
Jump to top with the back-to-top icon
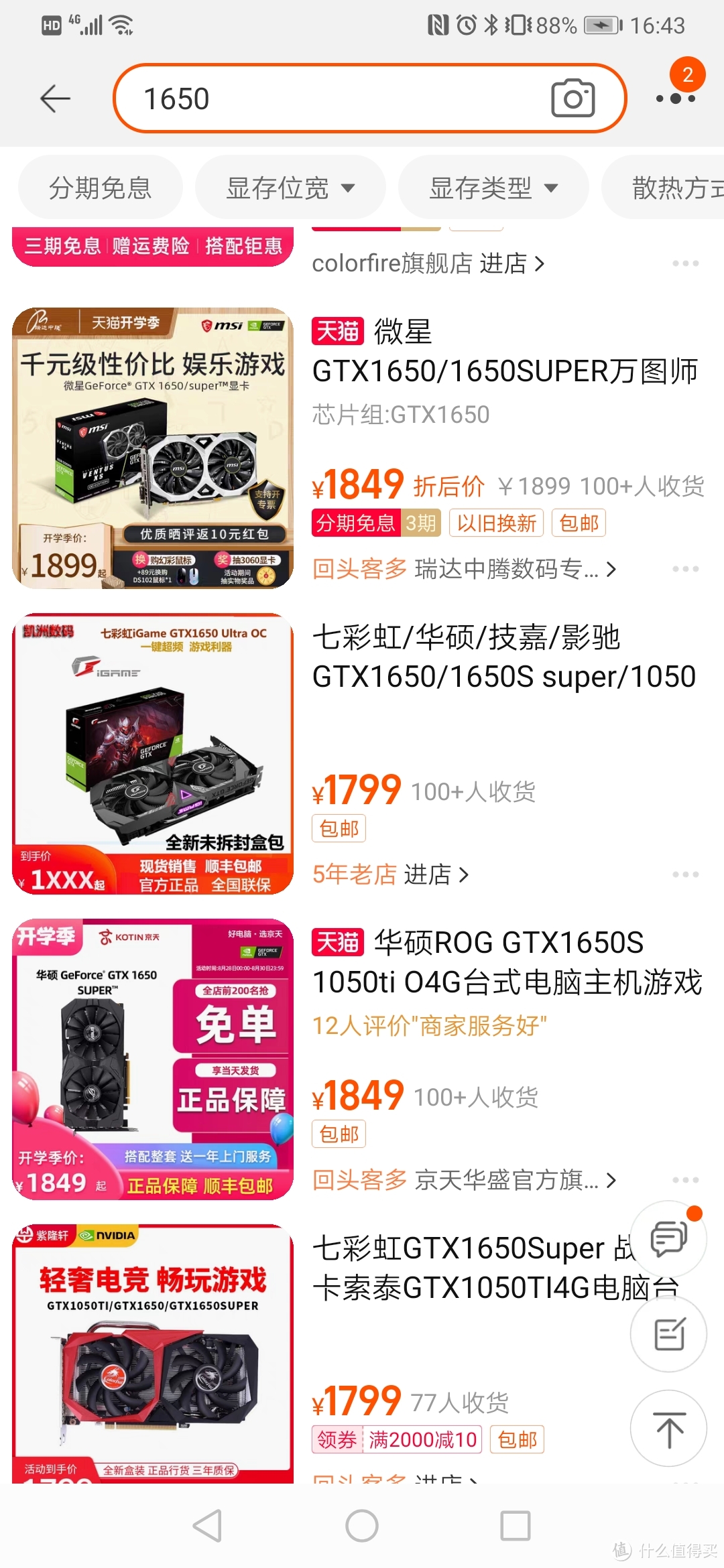(668, 1427)
